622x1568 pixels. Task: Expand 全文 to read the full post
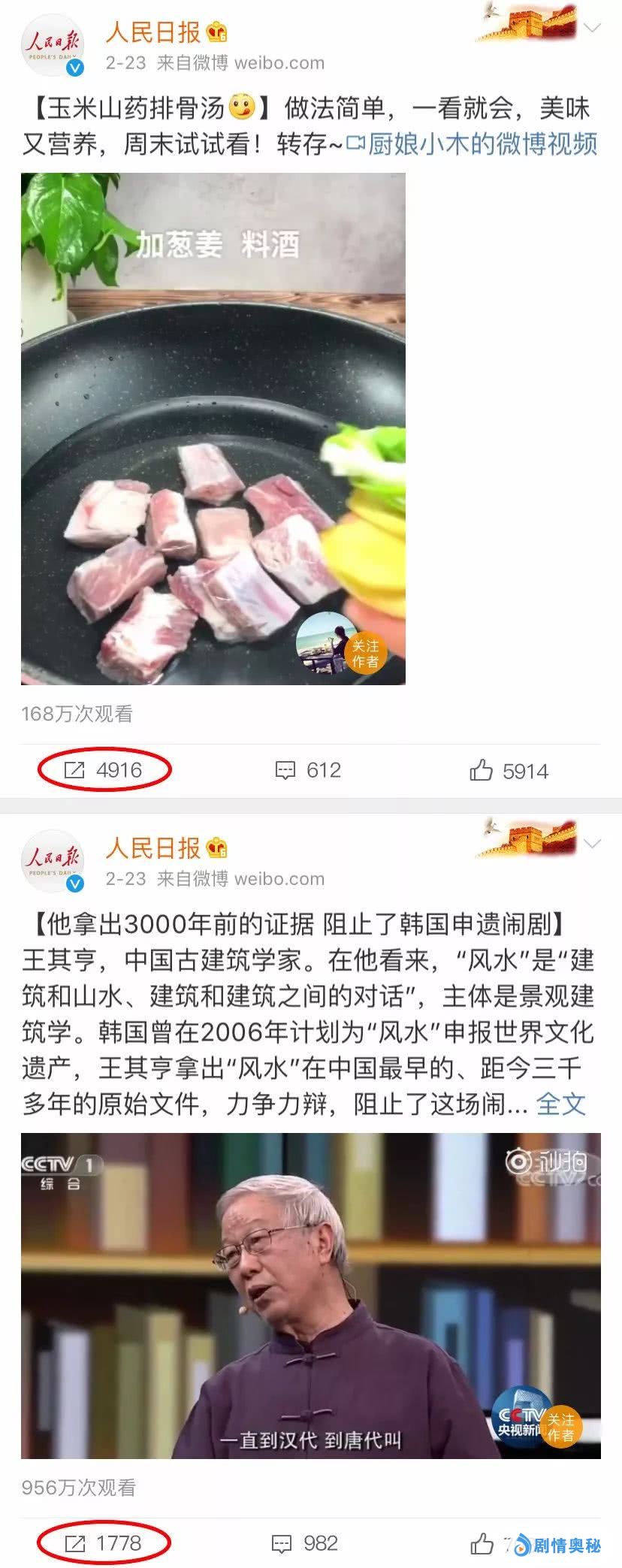[x=560, y=1104]
